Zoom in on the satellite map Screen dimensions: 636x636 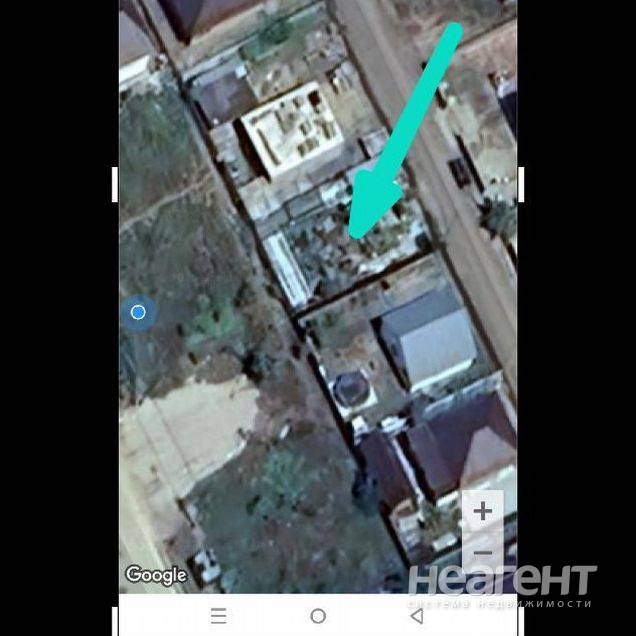[483, 512]
